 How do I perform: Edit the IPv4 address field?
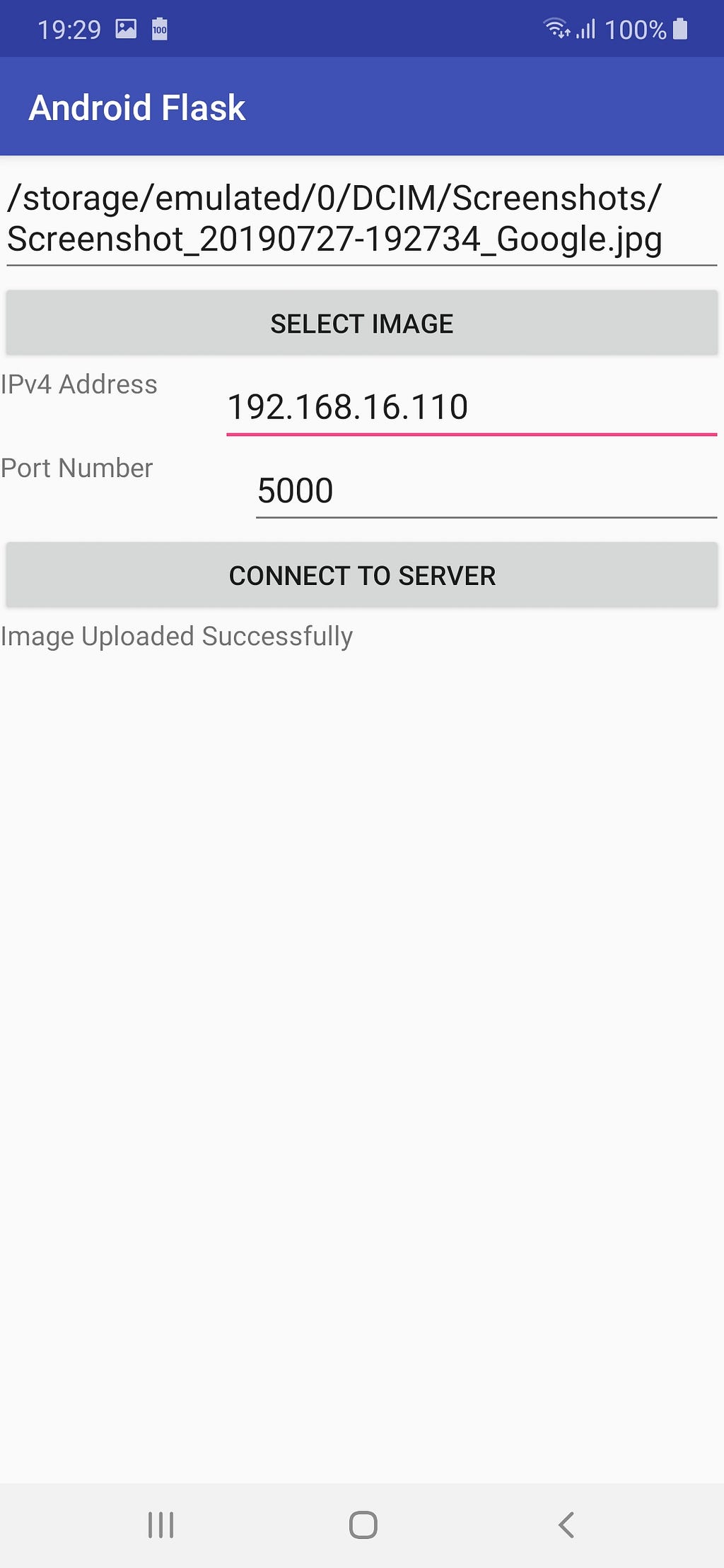[472, 408]
